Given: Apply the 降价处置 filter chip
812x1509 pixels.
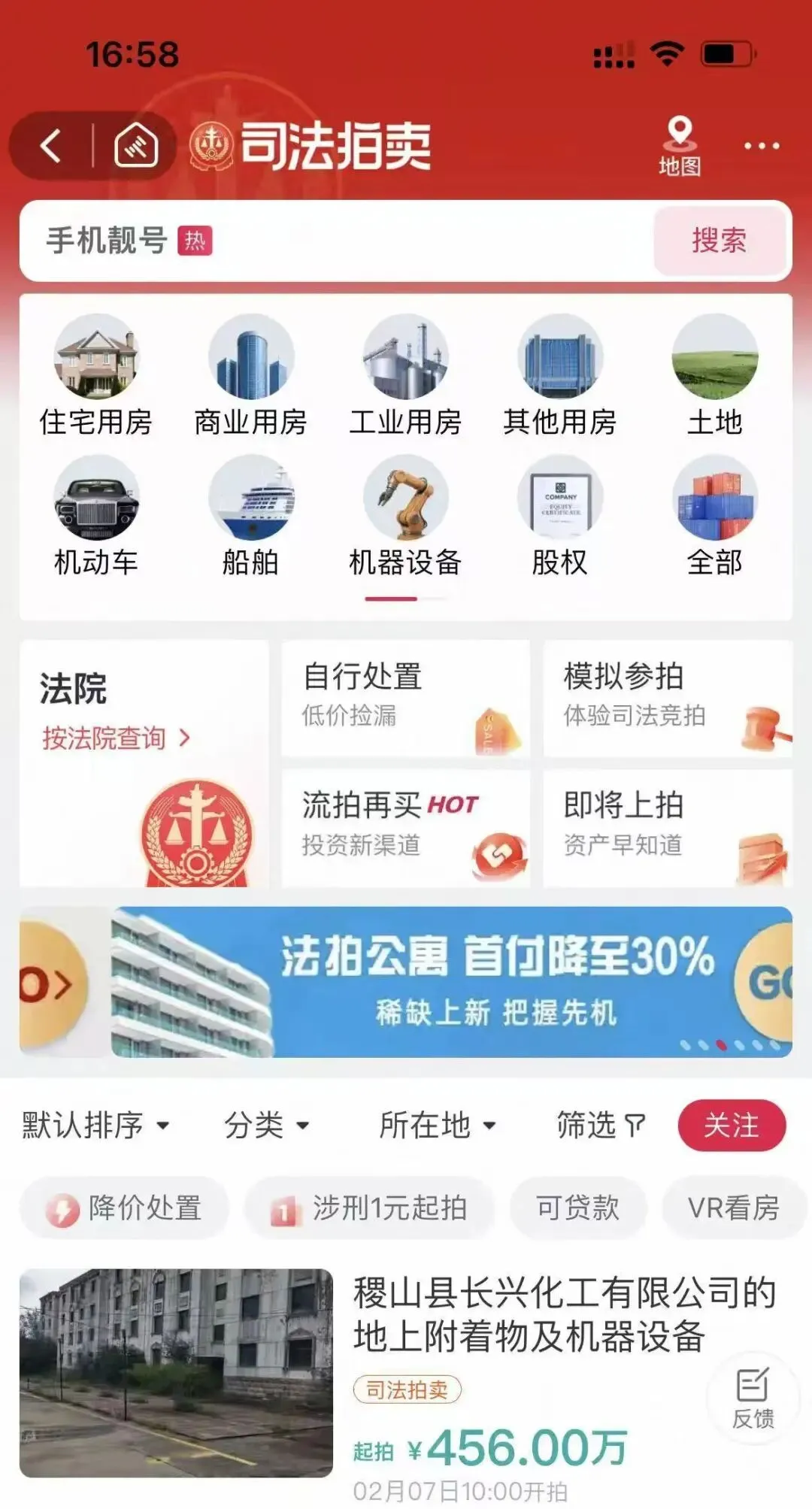Looking at the screenshot, I should coord(124,1208).
